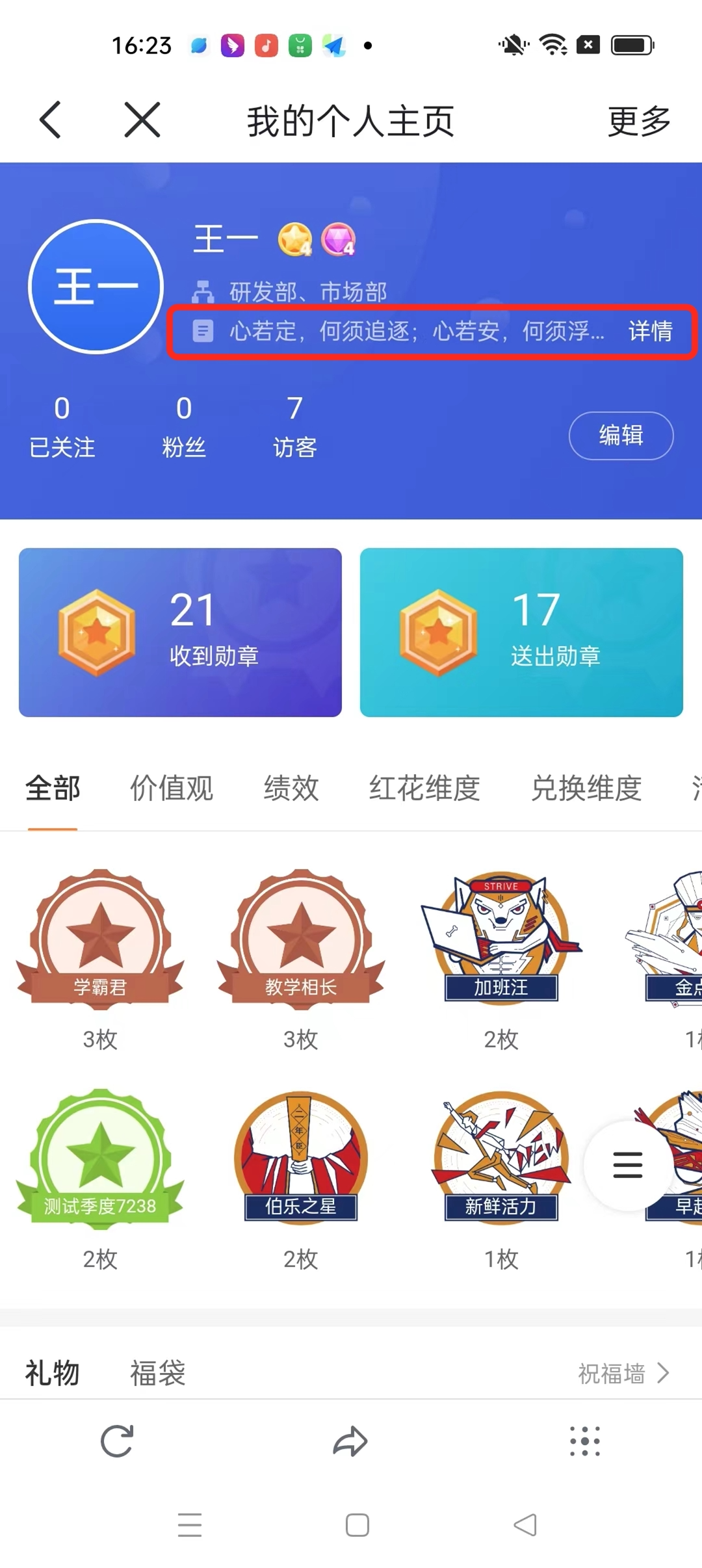Open the 伯乐之星 medal
The width and height of the screenshot is (702, 1568).
coord(301,1159)
